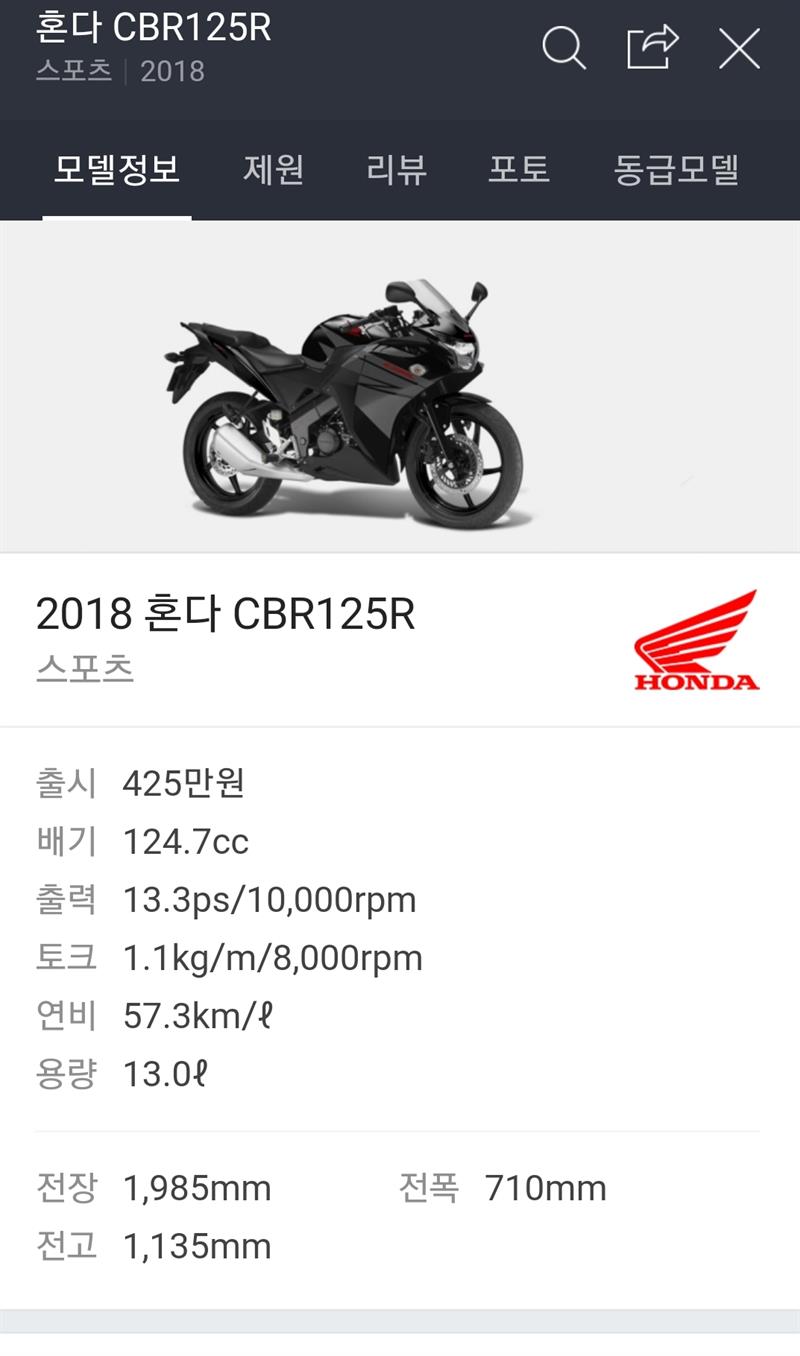Open the 리뷰 tab

(x=396, y=169)
